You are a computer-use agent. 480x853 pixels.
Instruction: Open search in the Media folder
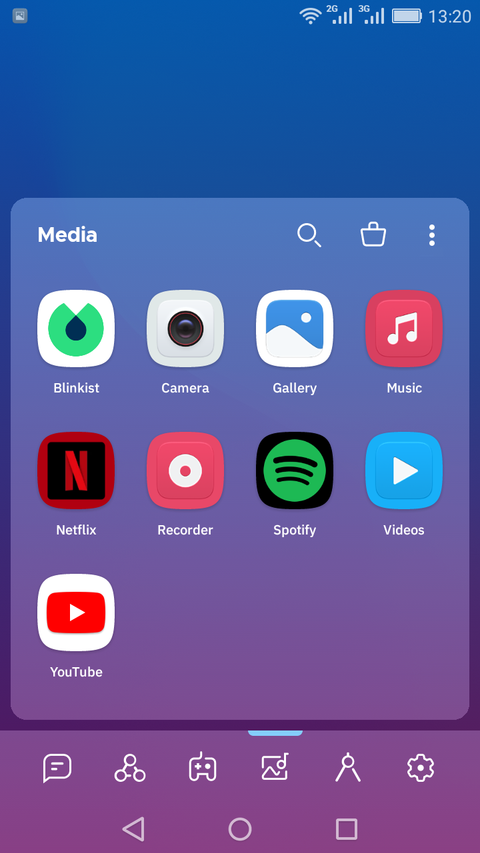pyautogui.click(x=309, y=235)
